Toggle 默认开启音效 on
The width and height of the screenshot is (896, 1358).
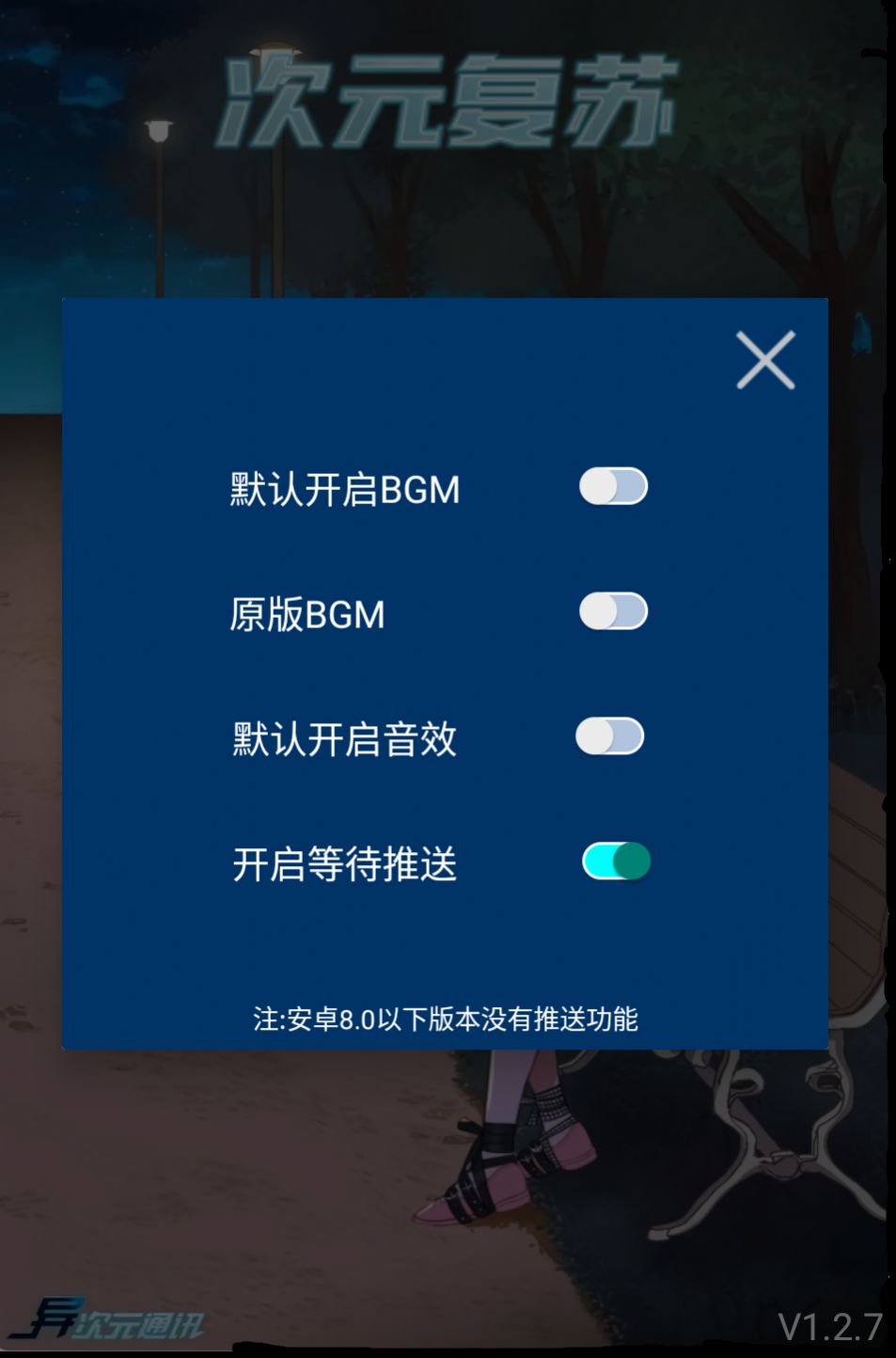[610, 736]
